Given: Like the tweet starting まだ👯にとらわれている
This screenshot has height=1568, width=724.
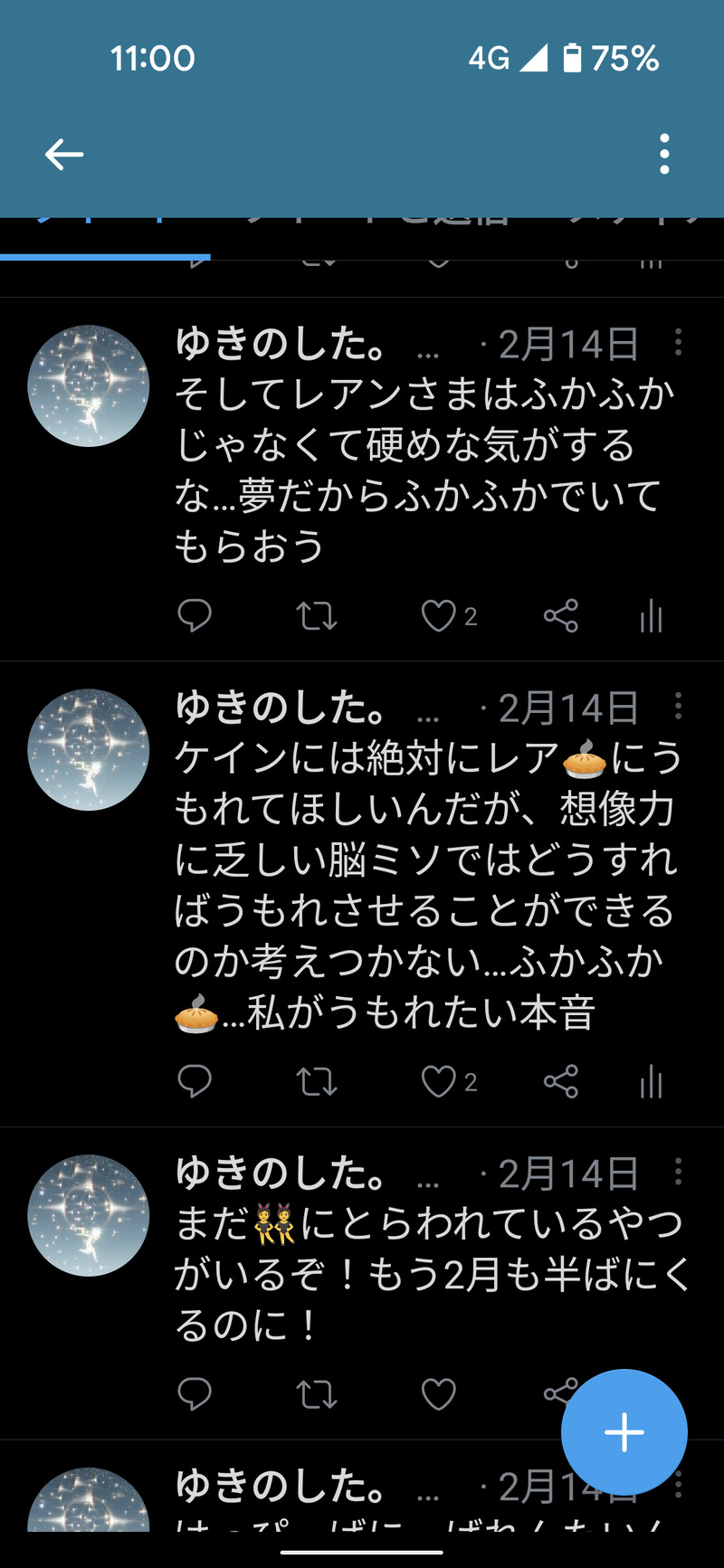Looking at the screenshot, I should (439, 1394).
